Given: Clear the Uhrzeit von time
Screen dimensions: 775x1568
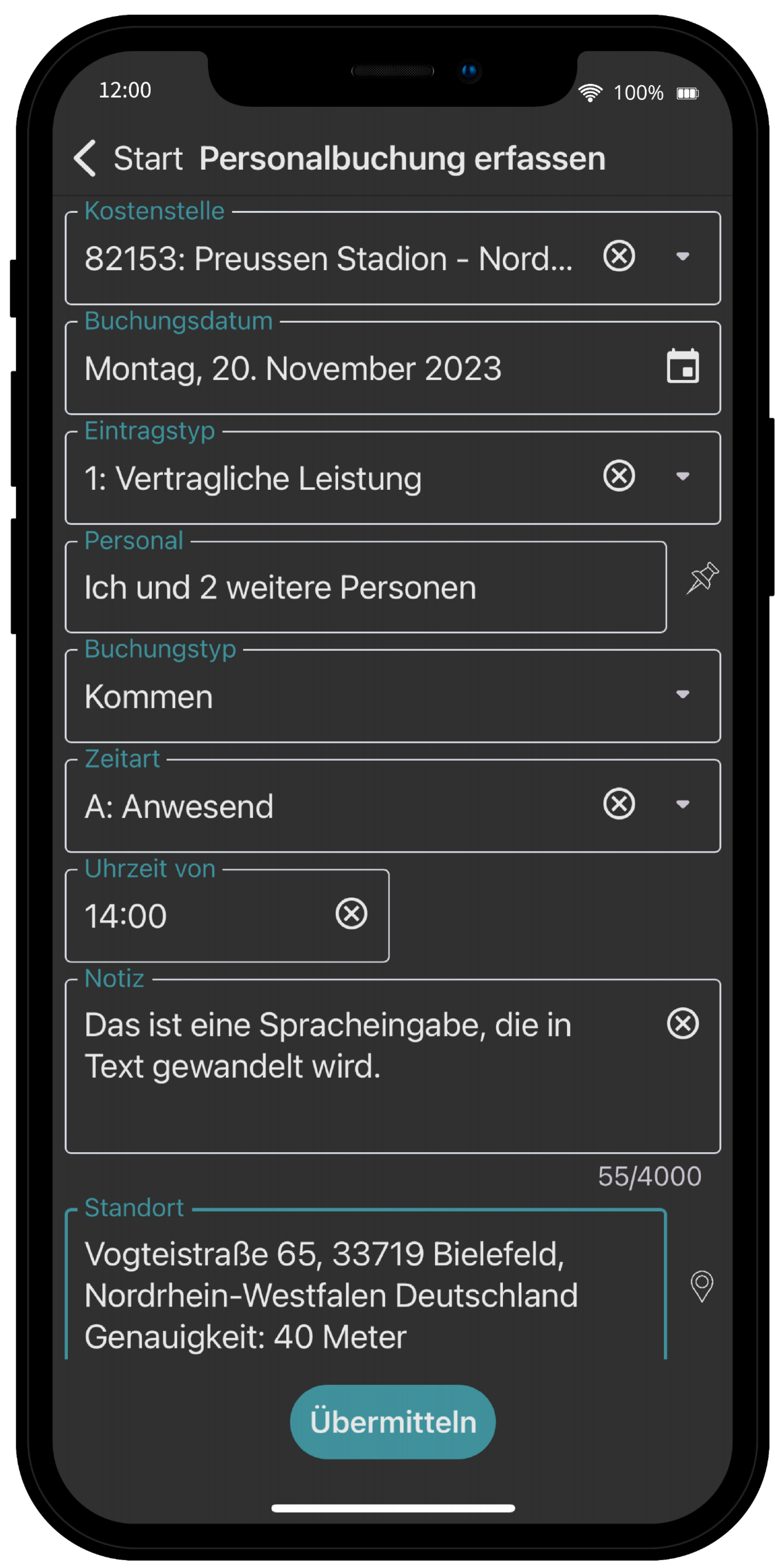Looking at the screenshot, I should coord(351,914).
